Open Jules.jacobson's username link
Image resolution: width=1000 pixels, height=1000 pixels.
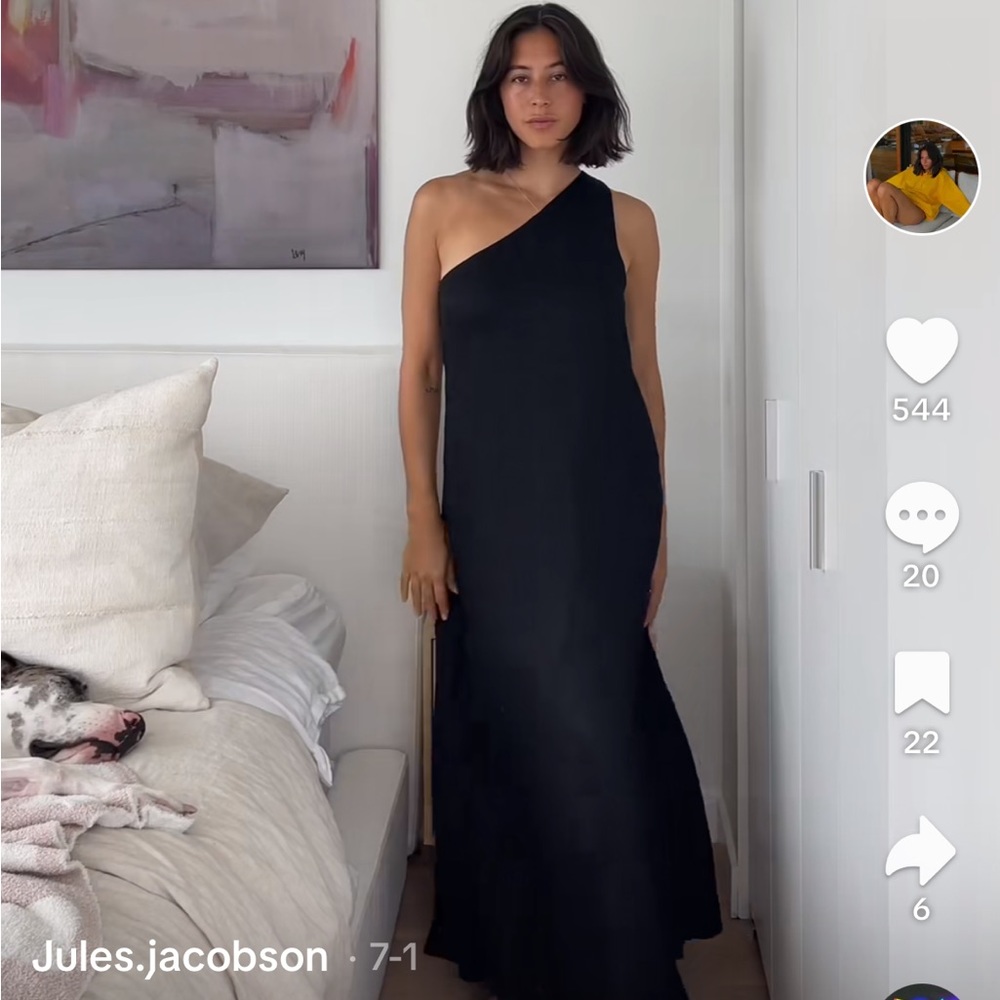point(180,957)
